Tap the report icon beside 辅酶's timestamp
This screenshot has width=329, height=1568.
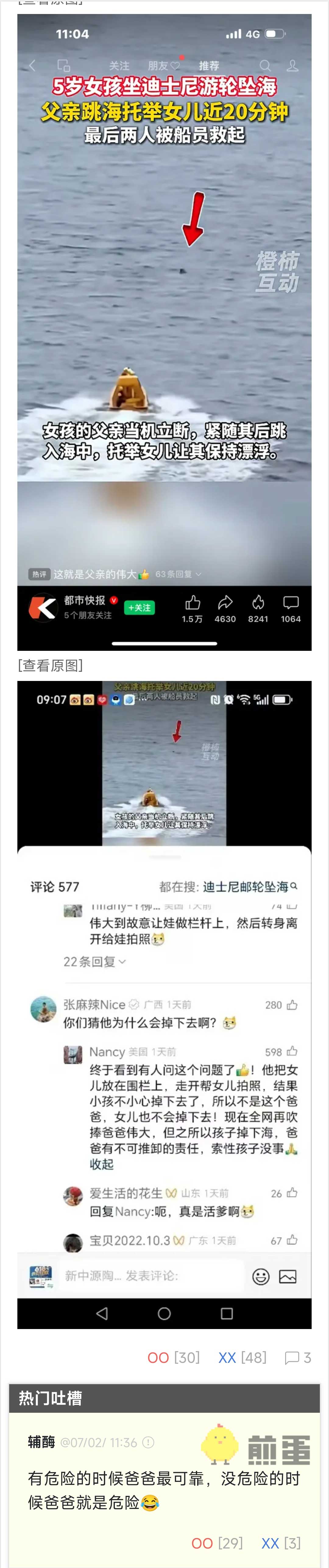[148, 1442]
